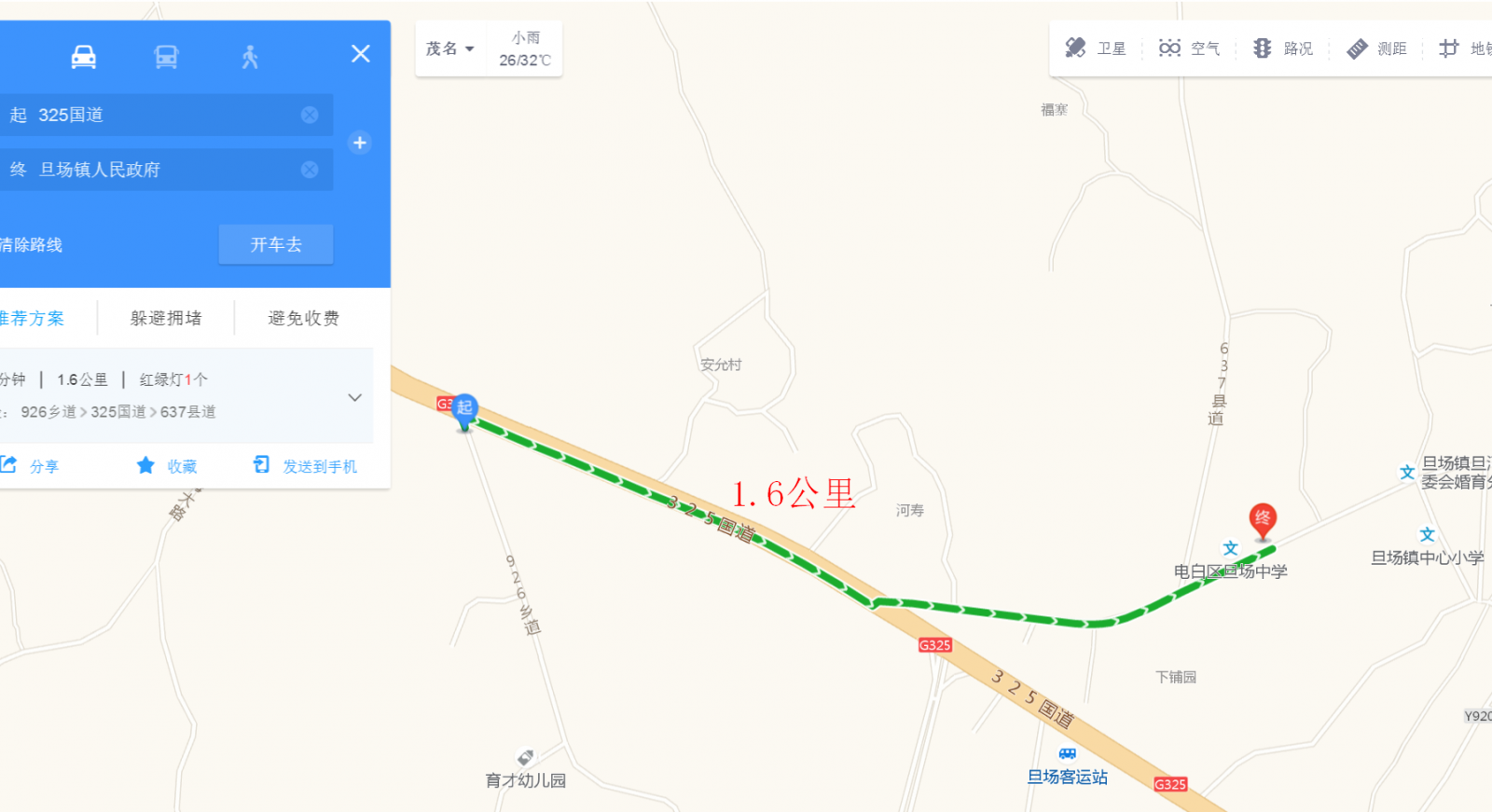Select the 避免收费 route option
1492x812 pixels.
point(303,318)
